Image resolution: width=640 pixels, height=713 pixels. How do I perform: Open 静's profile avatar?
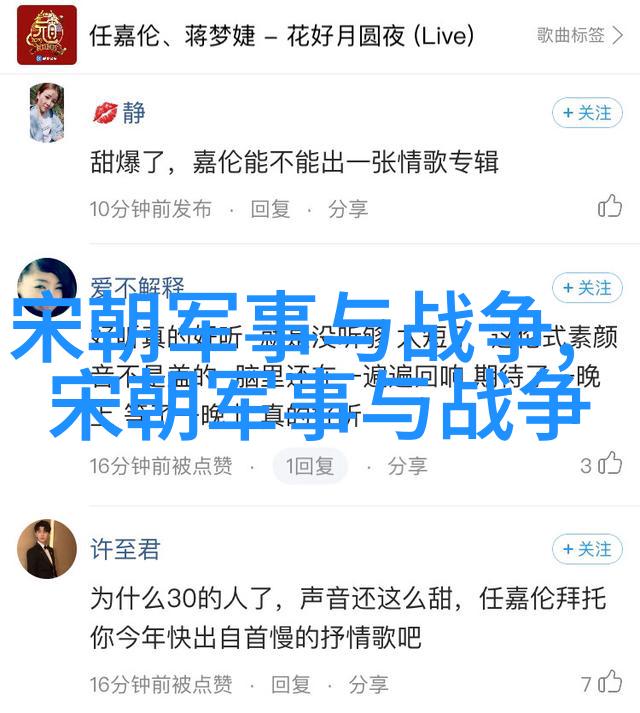(x=47, y=112)
